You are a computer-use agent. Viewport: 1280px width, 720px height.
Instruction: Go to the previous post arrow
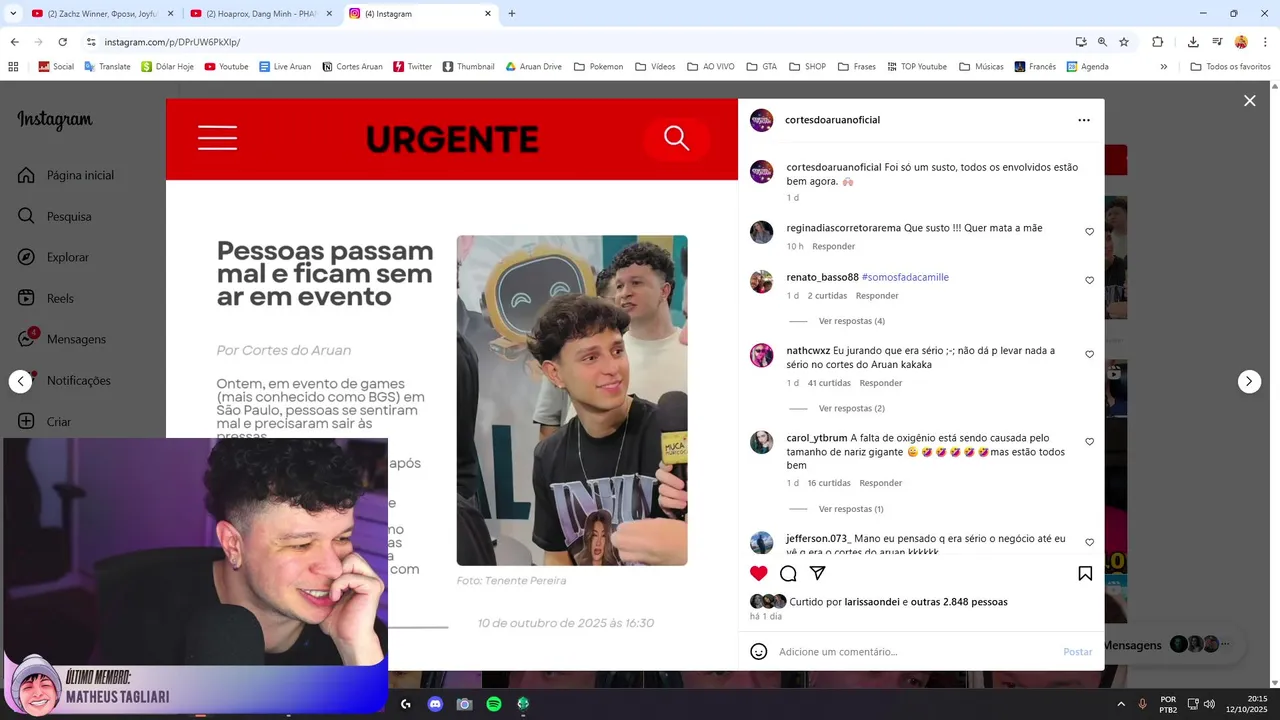[21, 381]
